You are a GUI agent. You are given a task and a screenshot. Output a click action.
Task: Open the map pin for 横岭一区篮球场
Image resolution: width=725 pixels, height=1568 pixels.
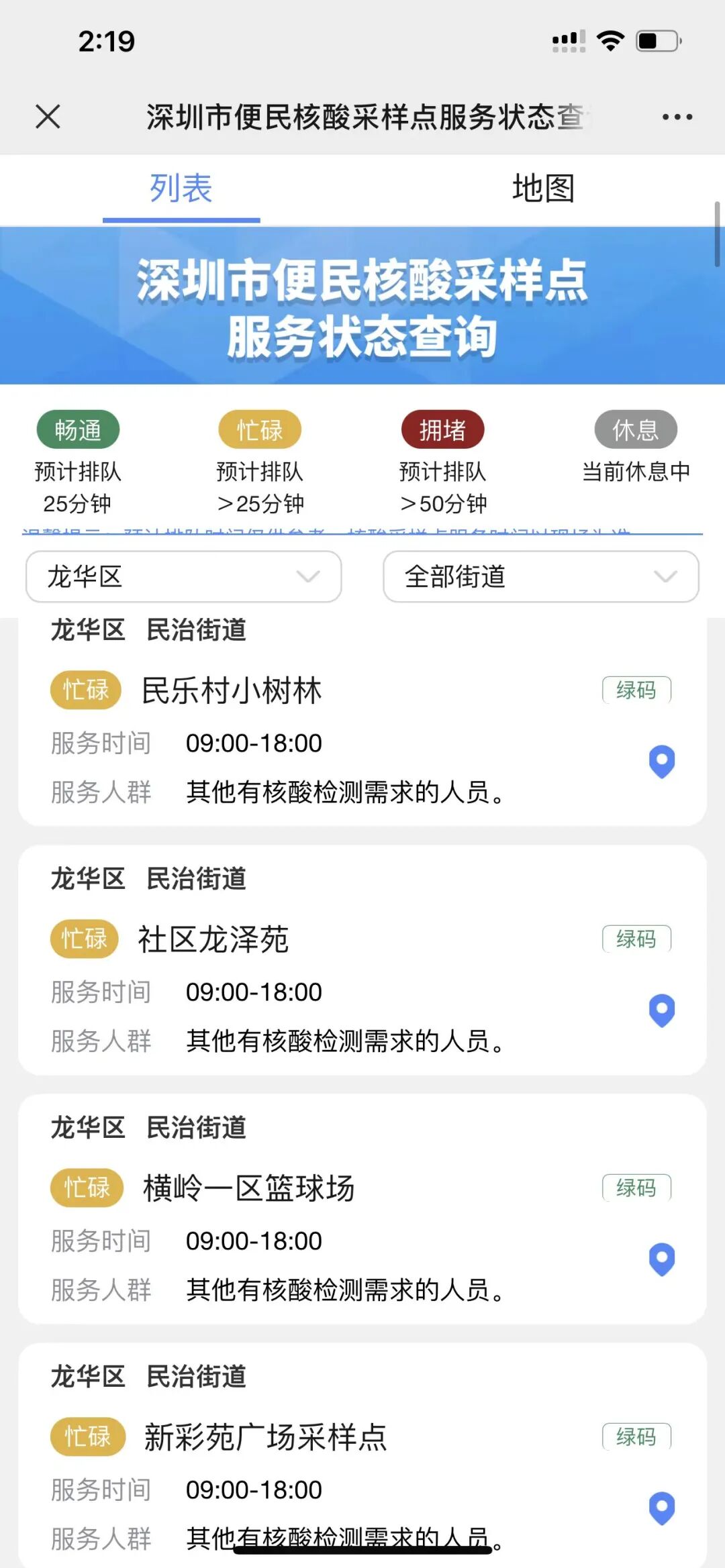click(662, 1259)
